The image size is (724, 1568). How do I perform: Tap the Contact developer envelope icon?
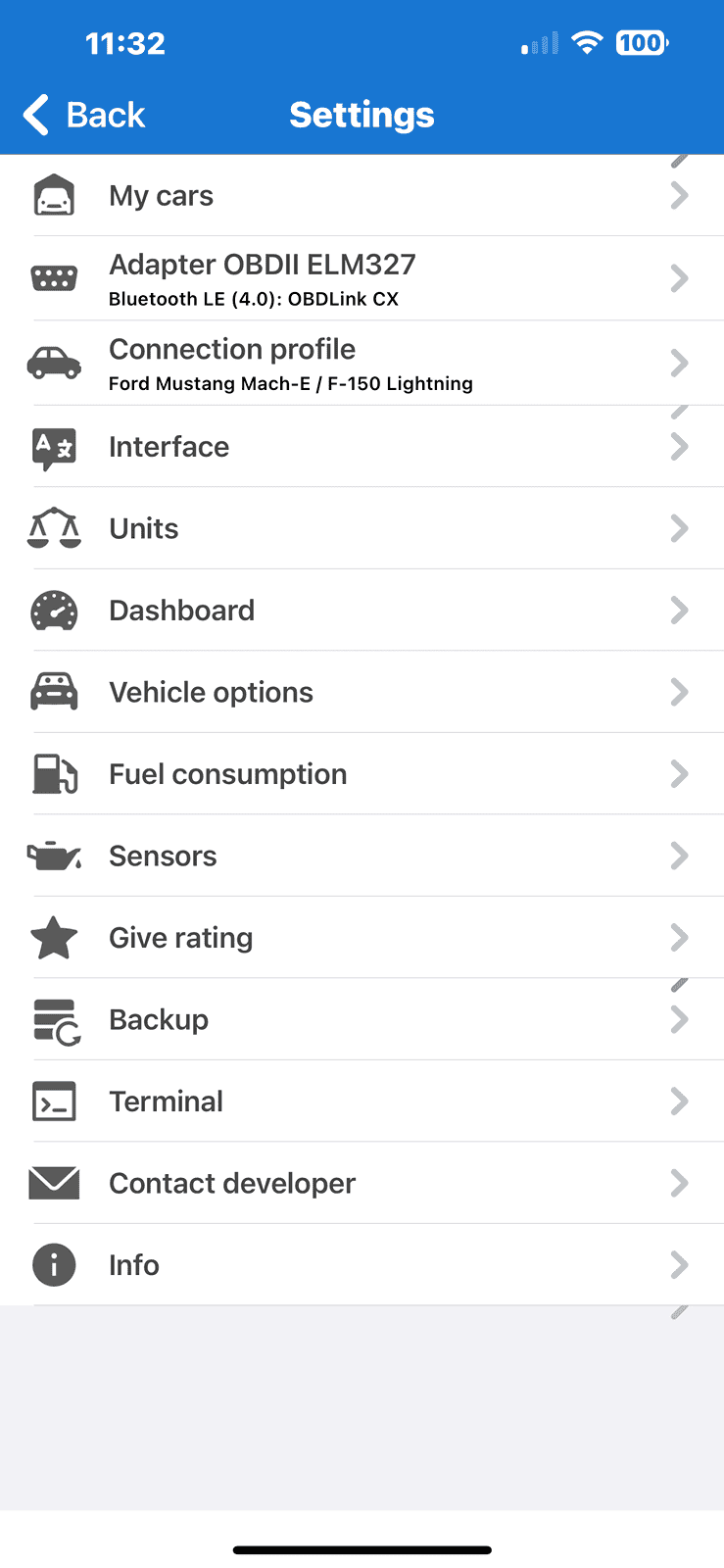pyautogui.click(x=54, y=1183)
